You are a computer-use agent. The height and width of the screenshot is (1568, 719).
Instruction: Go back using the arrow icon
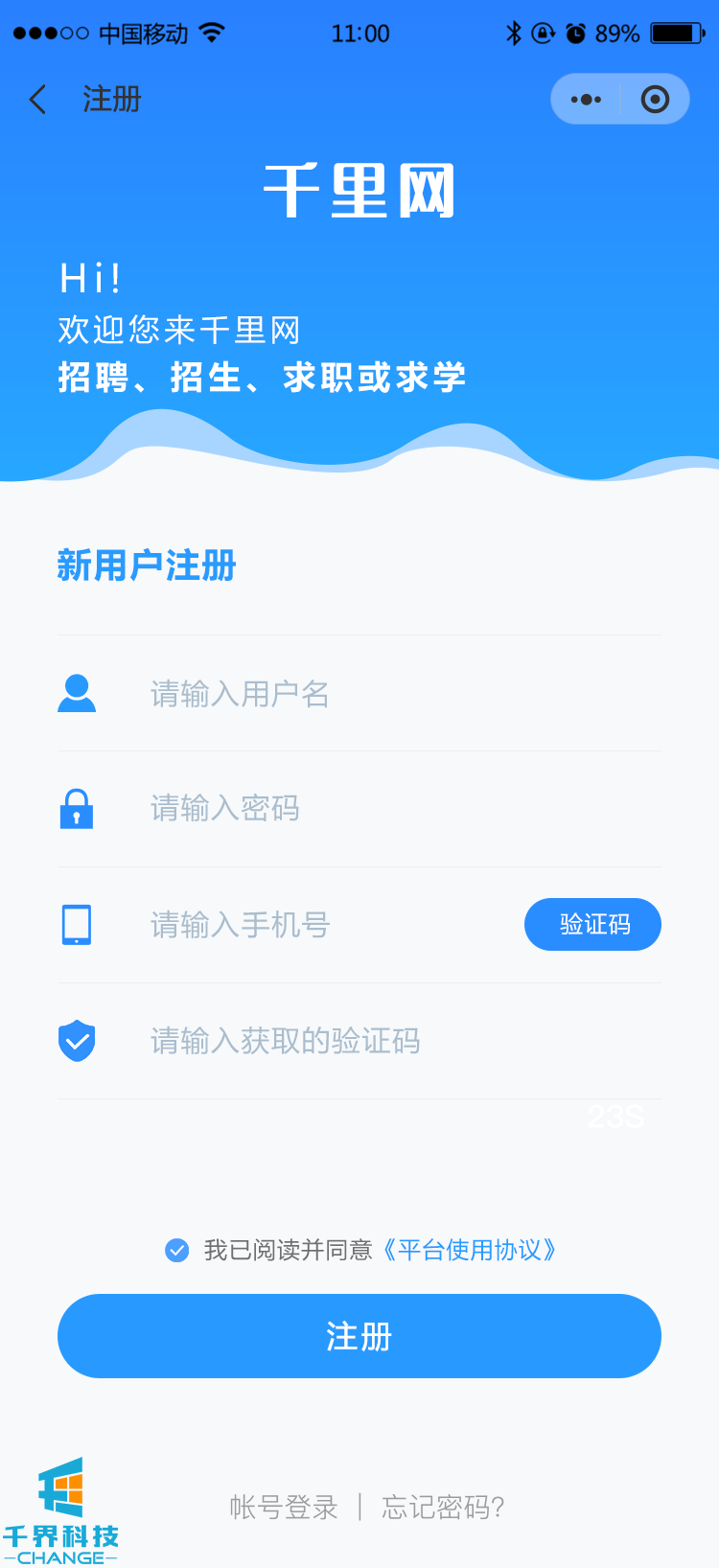[38, 99]
